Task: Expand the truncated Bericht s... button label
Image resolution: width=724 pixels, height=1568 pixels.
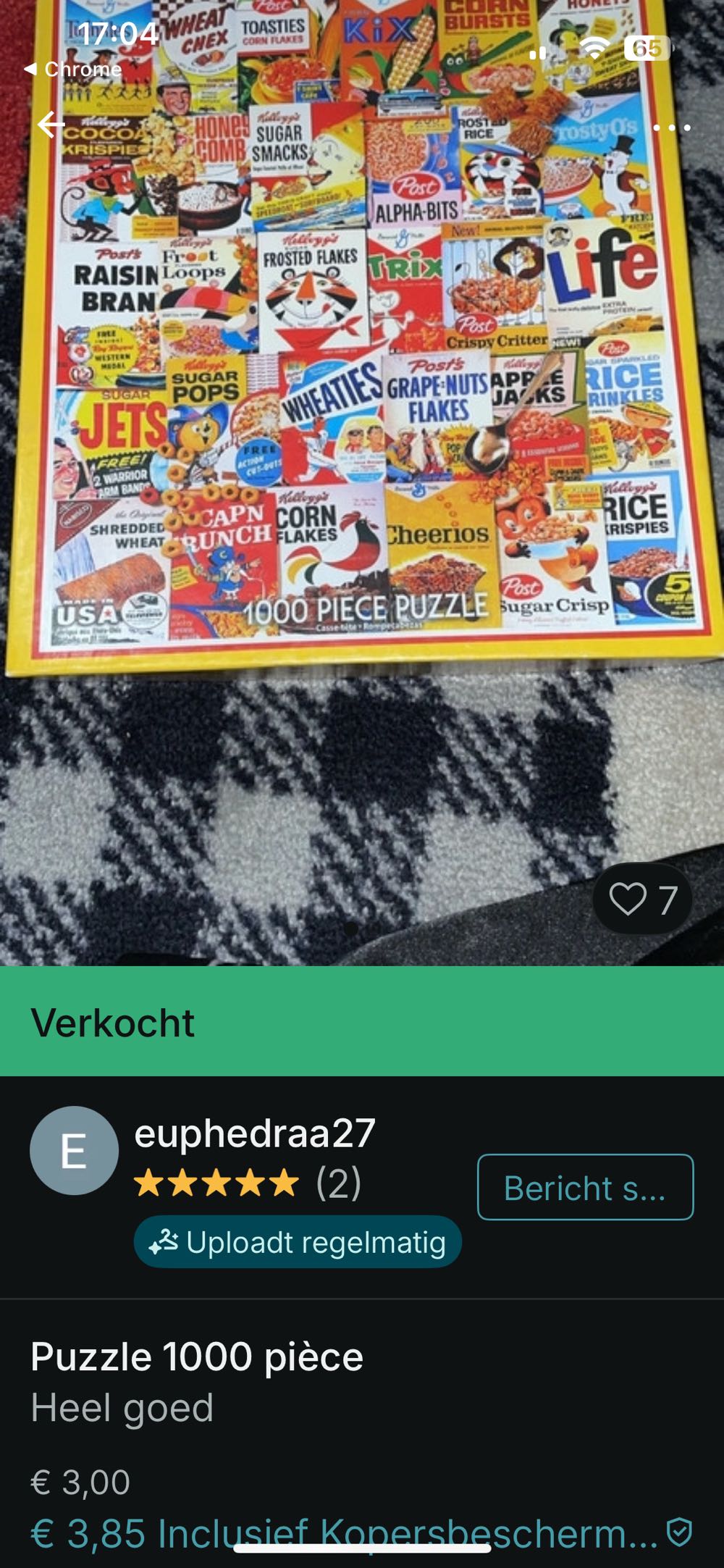Action: 584,1186
